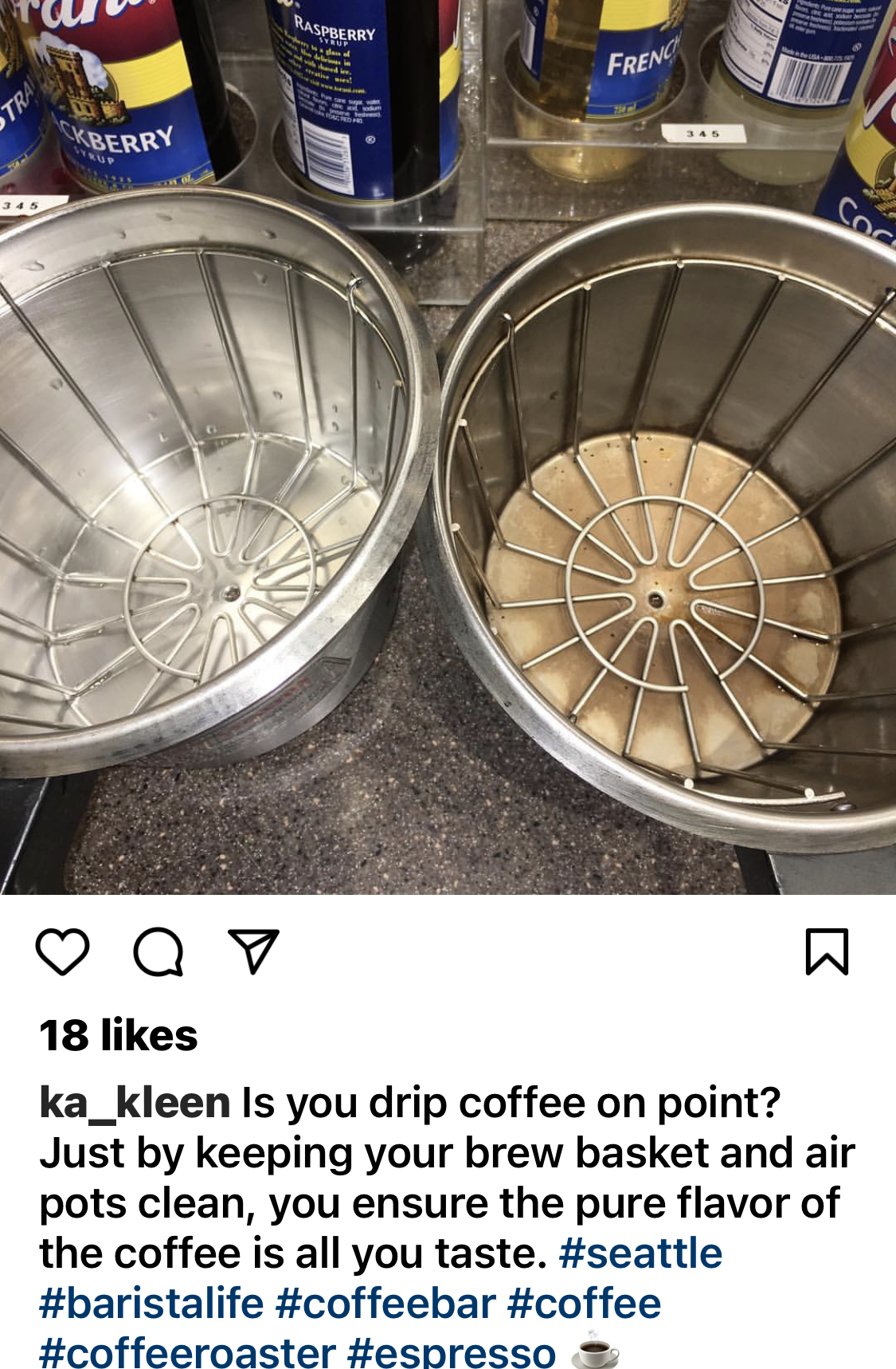Open the #coffeebar hashtag
This screenshot has height=1369, width=896.
385,1304
